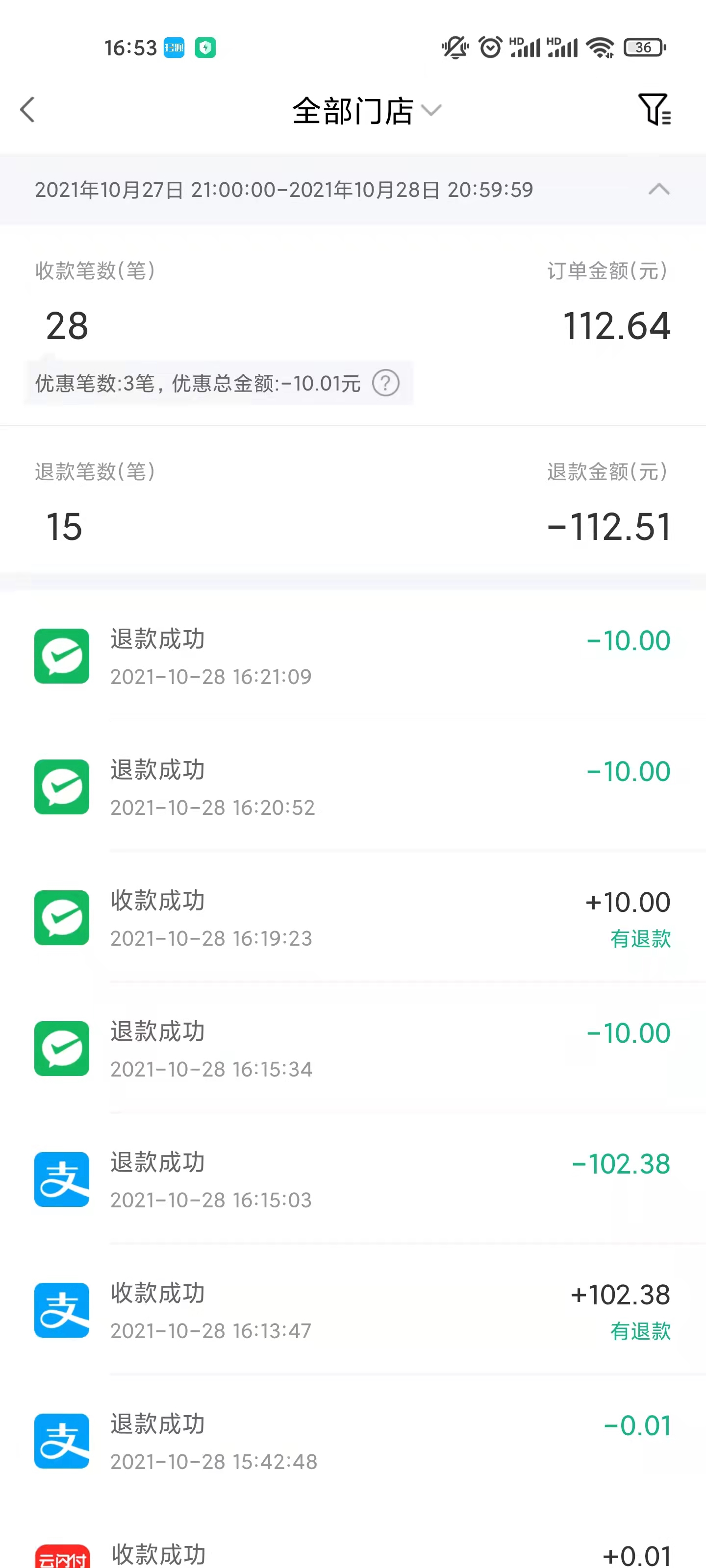Open the filter icon in the top bar
The width and height of the screenshot is (706, 1568).
[654, 110]
